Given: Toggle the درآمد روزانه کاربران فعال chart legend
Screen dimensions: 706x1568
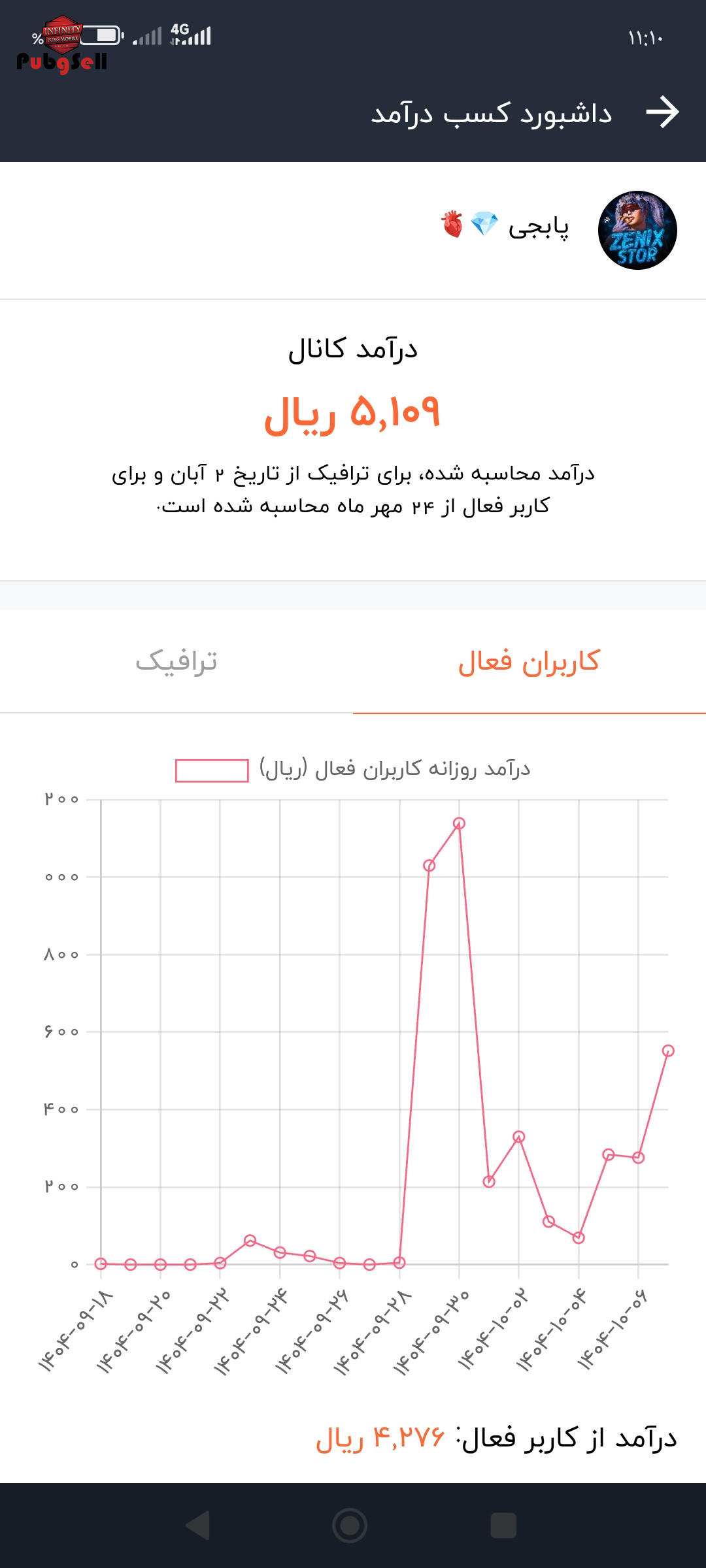Looking at the screenshot, I should (x=353, y=770).
